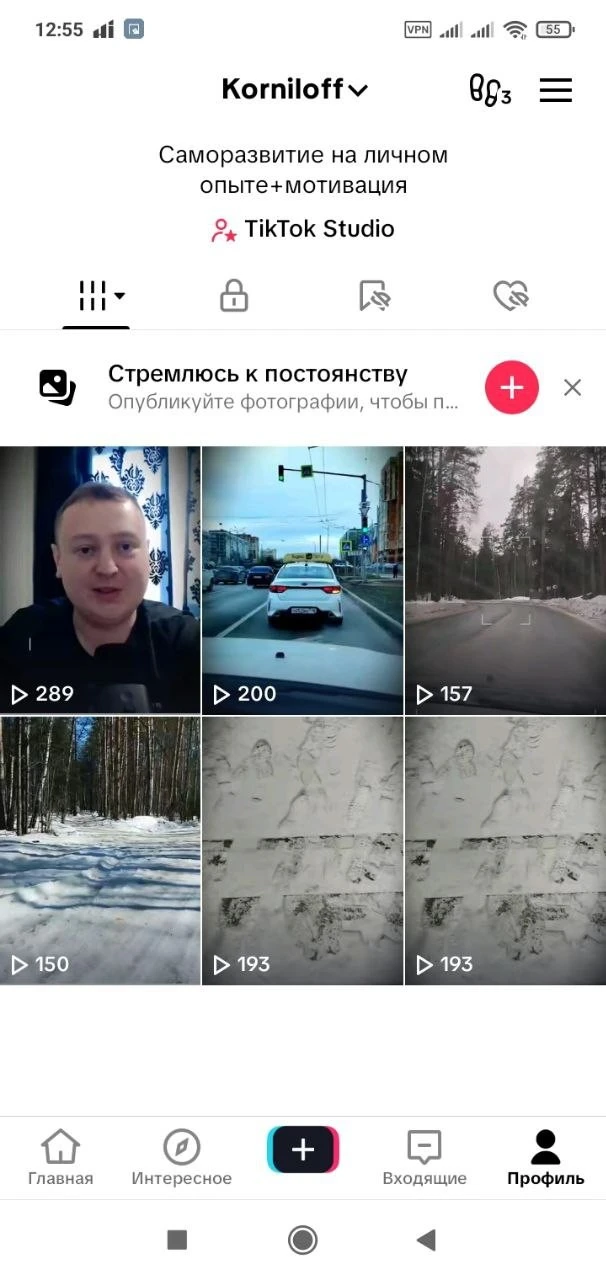Open the video with 289 views
The image size is (606, 1280).
[100, 580]
